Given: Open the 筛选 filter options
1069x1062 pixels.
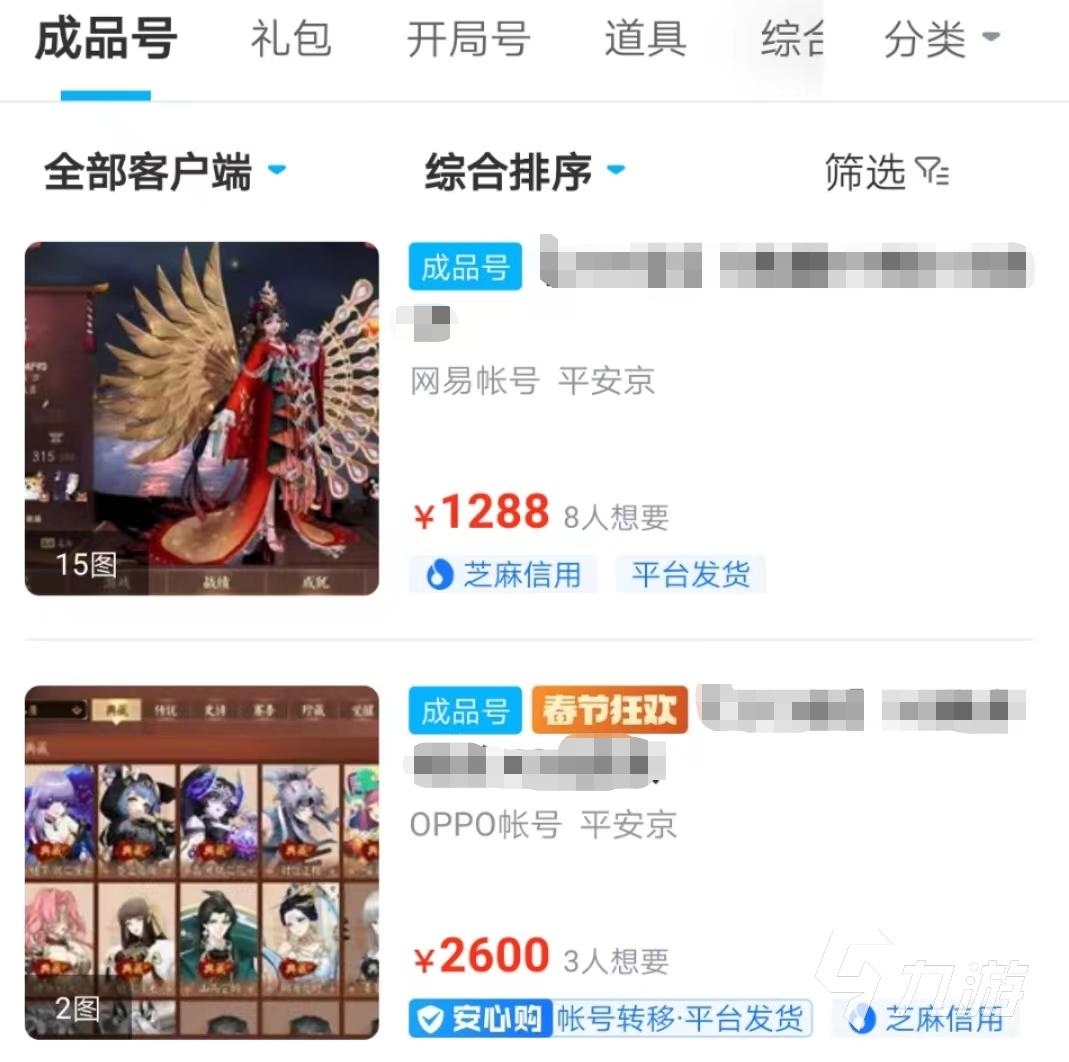Looking at the screenshot, I should [885, 173].
